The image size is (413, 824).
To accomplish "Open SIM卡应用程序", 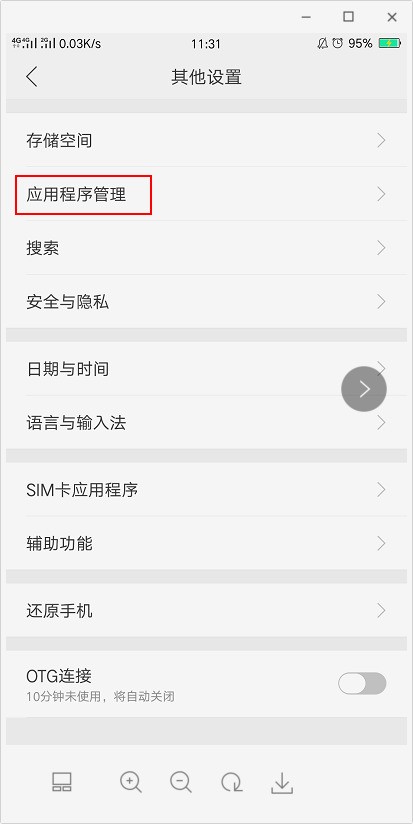I will [x=206, y=489].
